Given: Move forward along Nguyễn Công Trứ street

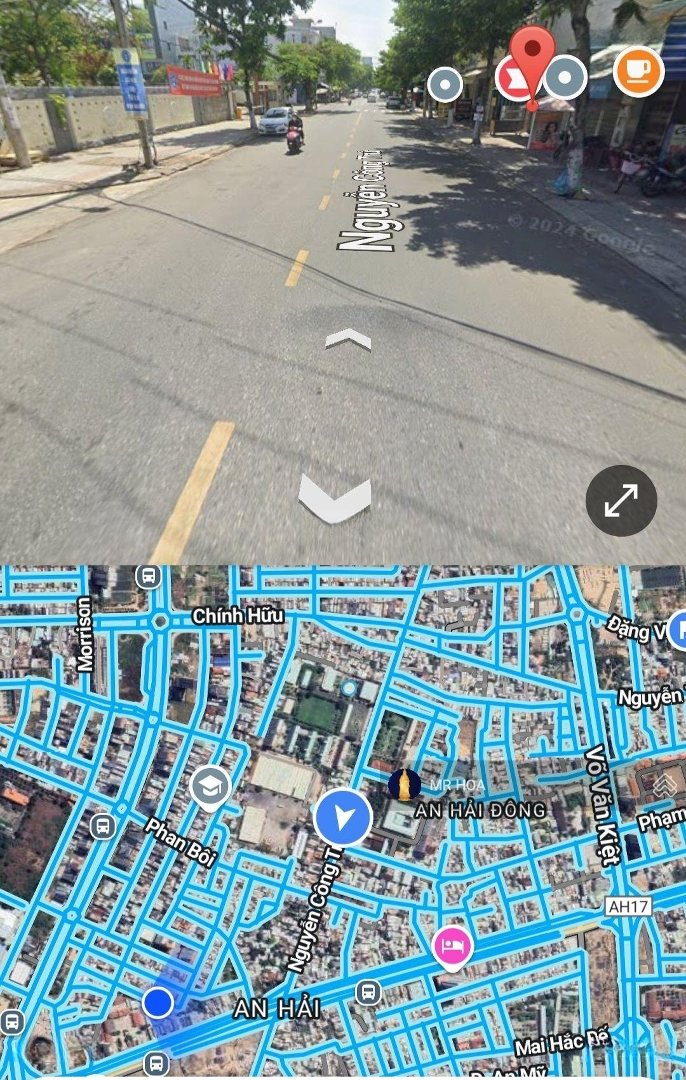Looking at the screenshot, I should tap(347, 341).
